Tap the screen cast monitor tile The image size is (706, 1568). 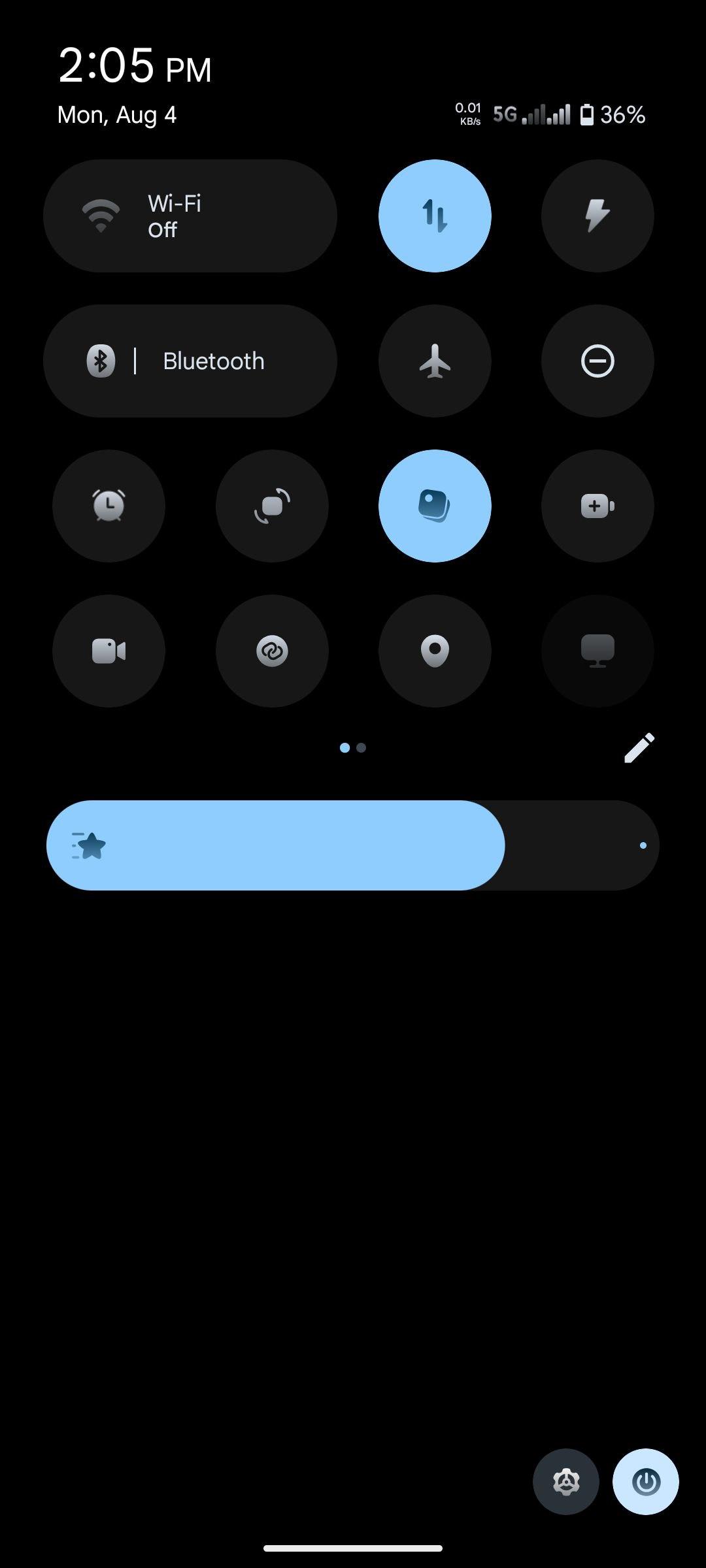[x=597, y=651]
